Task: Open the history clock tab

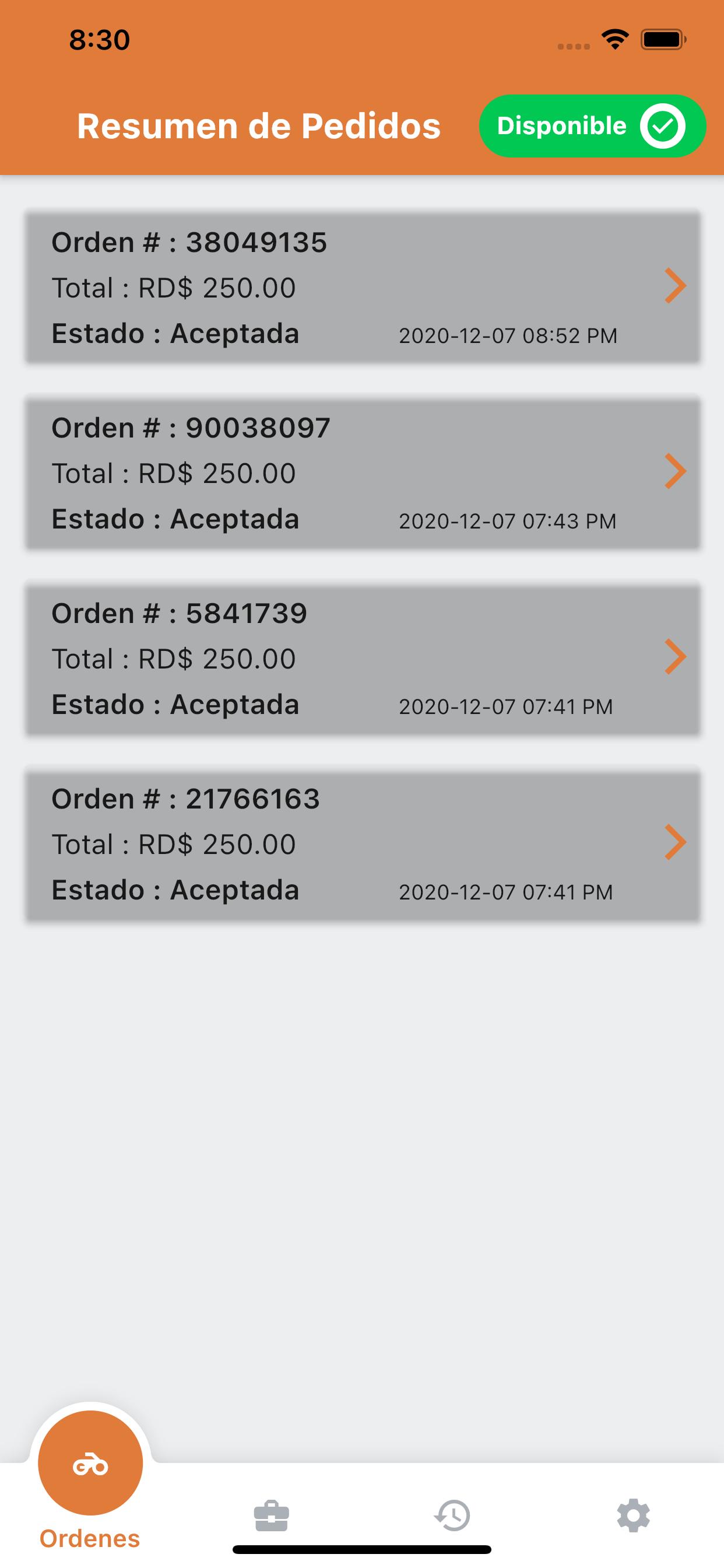Action: pos(452,1515)
